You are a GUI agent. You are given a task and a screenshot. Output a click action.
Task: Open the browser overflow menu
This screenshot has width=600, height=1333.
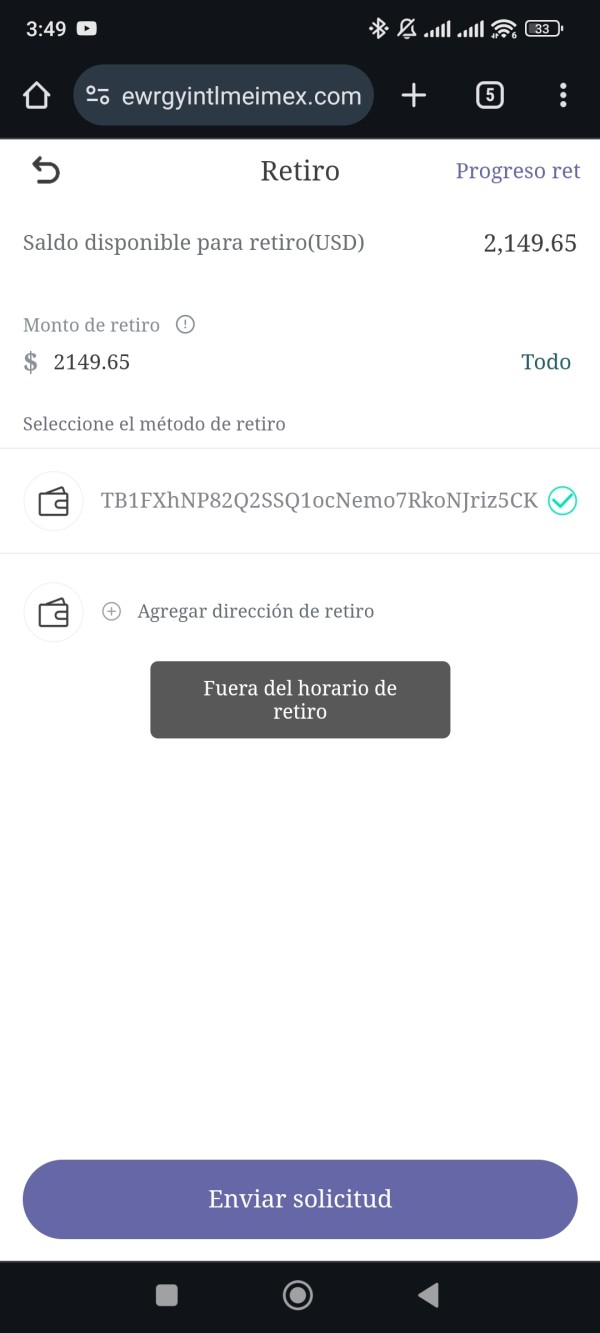[563, 96]
